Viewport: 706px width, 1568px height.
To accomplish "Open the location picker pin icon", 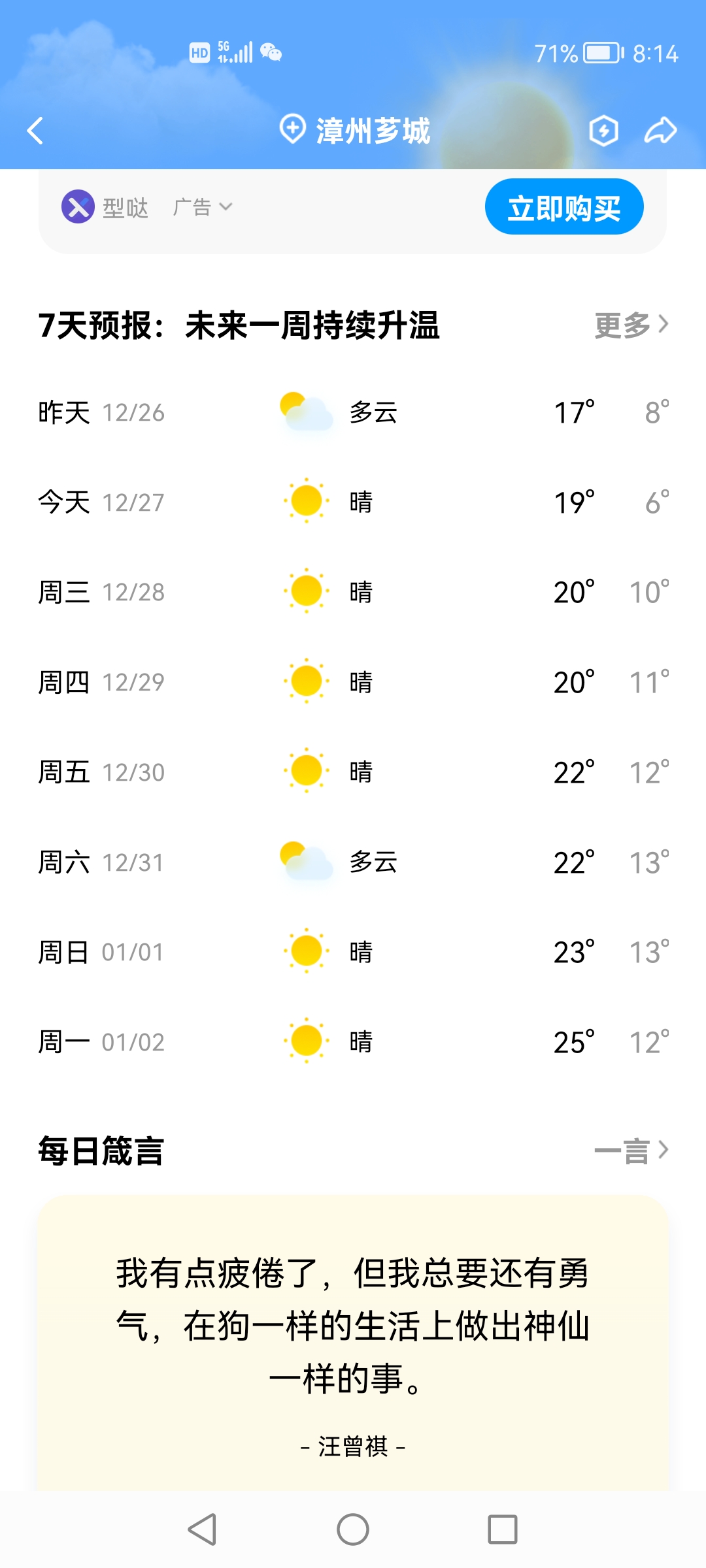I will coord(292,130).
